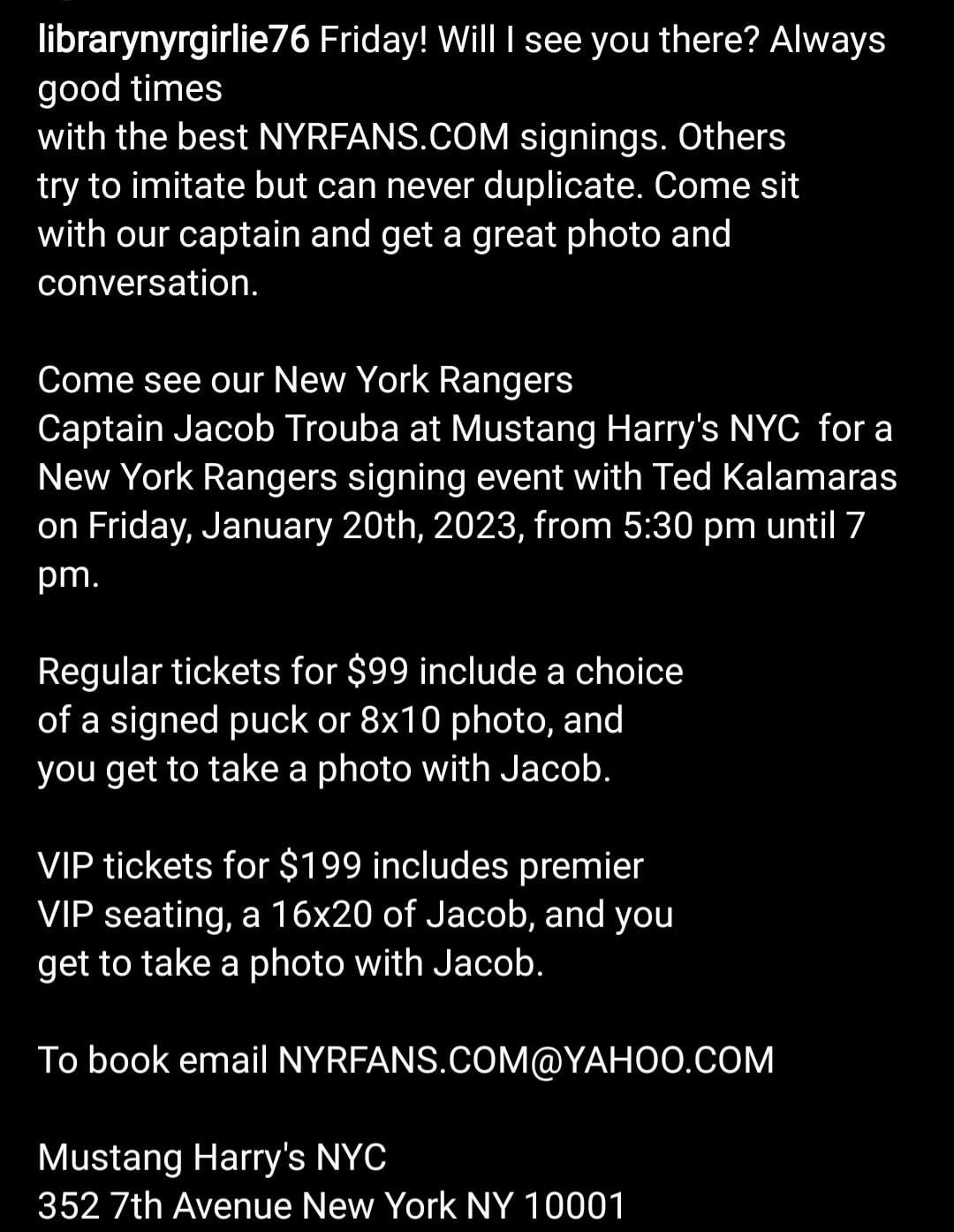The height and width of the screenshot is (1232, 954).
Task: Open librarynyrgirlie76's profile from the caption
Action: 173,41
